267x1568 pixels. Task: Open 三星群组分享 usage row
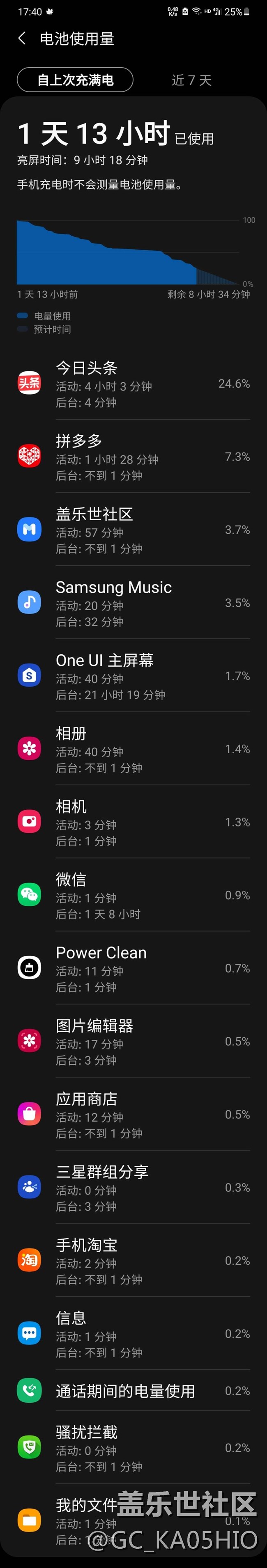point(133,1187)
